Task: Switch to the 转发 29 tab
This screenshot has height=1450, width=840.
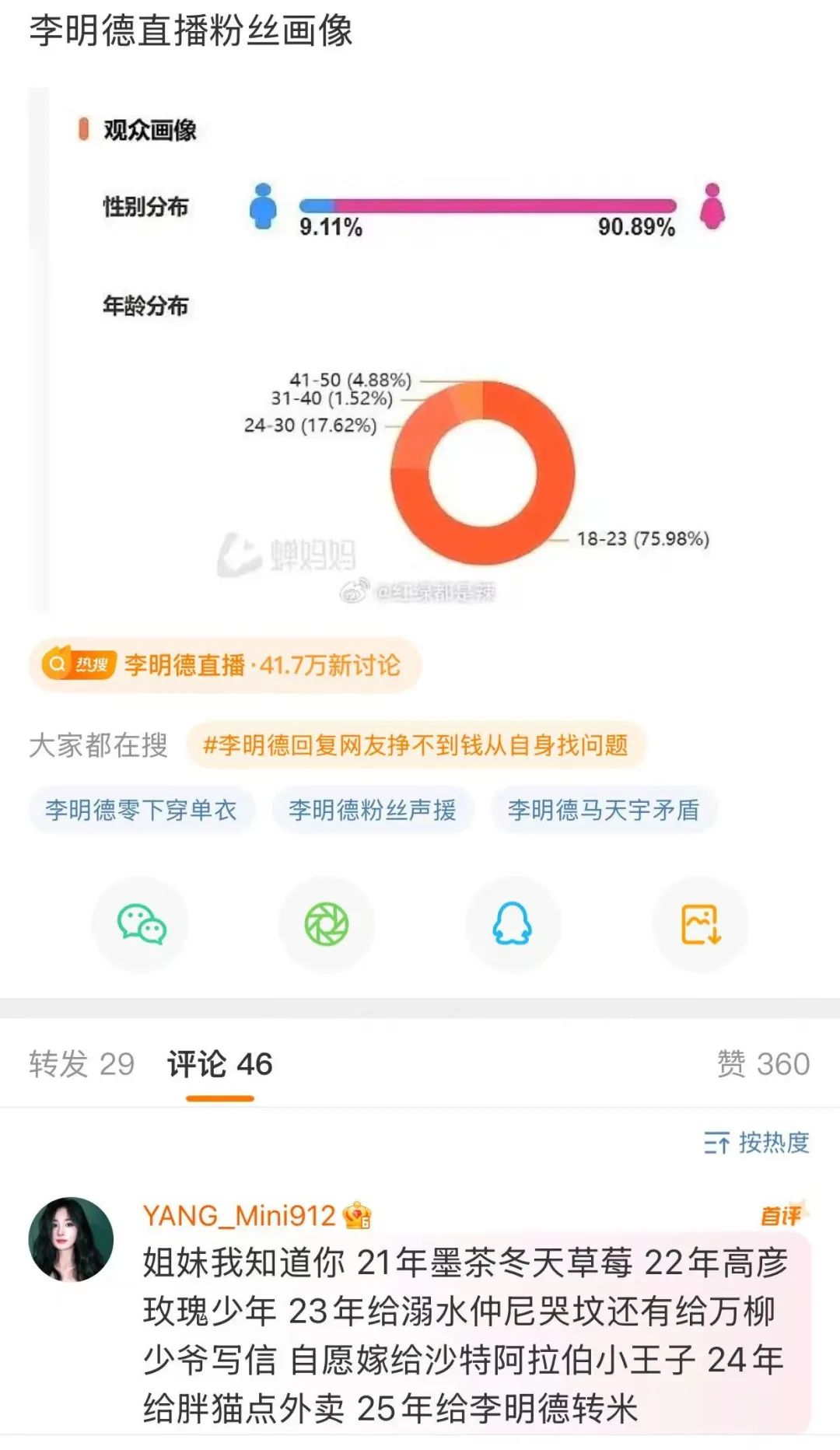Action: (x=82, y=1064)
